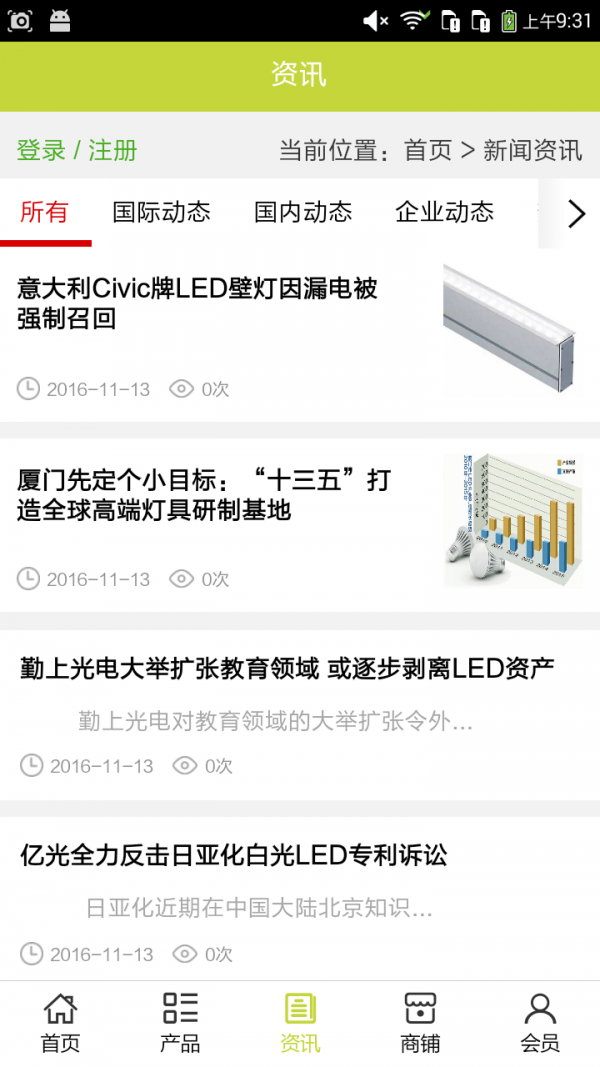Go to the 会员 bottom tab
The image size is (600, 1067).
[x=540, y=1023]
